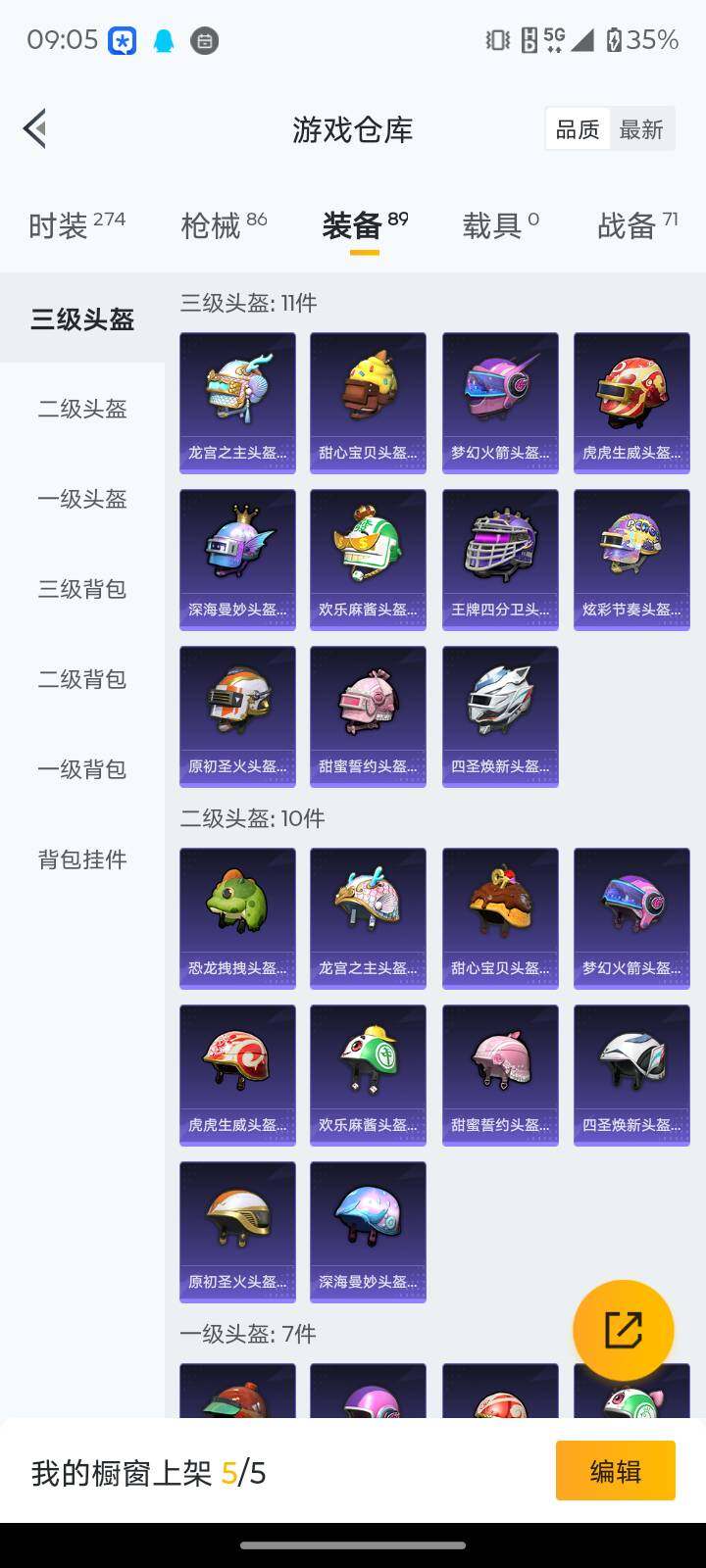The image size is (706, 1568).
Task: Switch sorting to 最新 newest mode
Action: pos(642,128)
